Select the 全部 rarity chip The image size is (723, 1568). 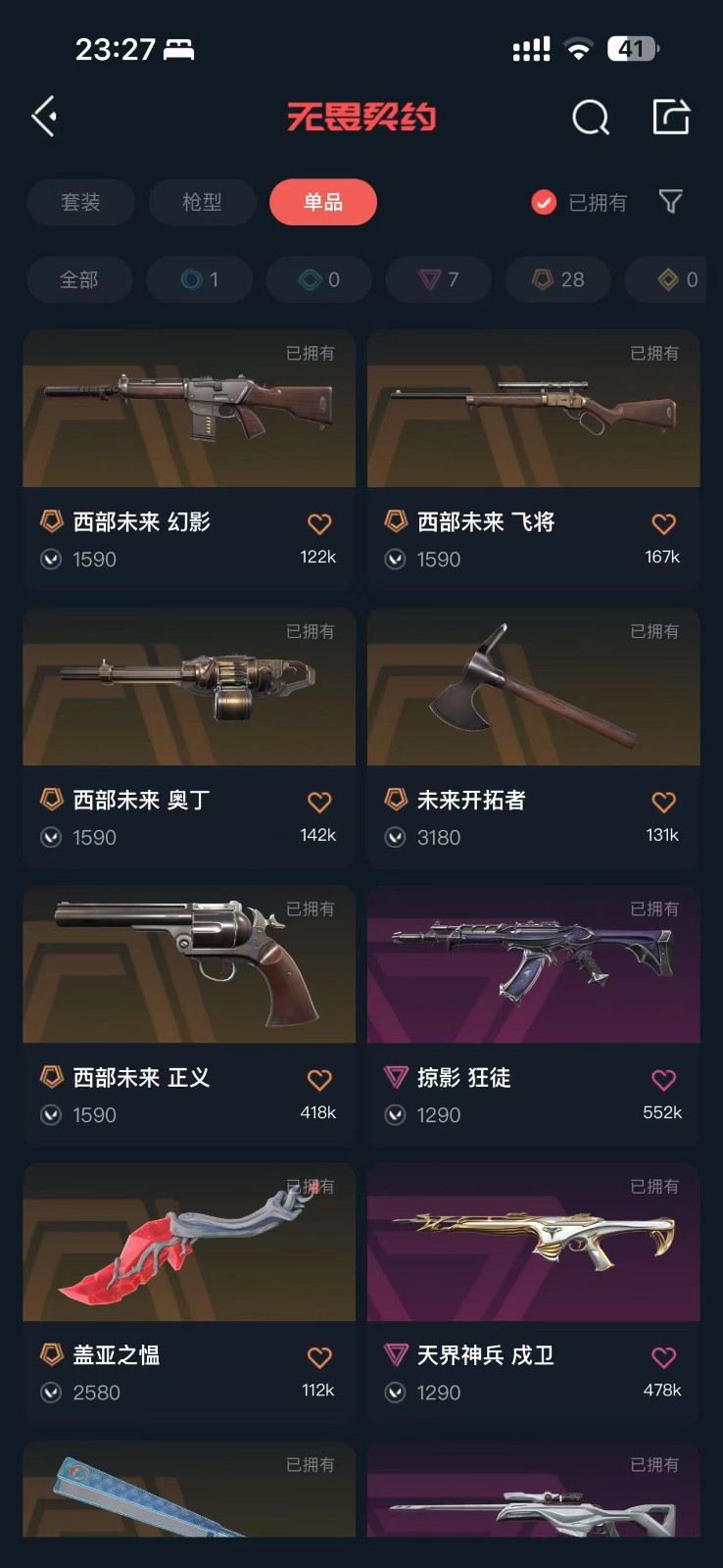pos(79,280)
